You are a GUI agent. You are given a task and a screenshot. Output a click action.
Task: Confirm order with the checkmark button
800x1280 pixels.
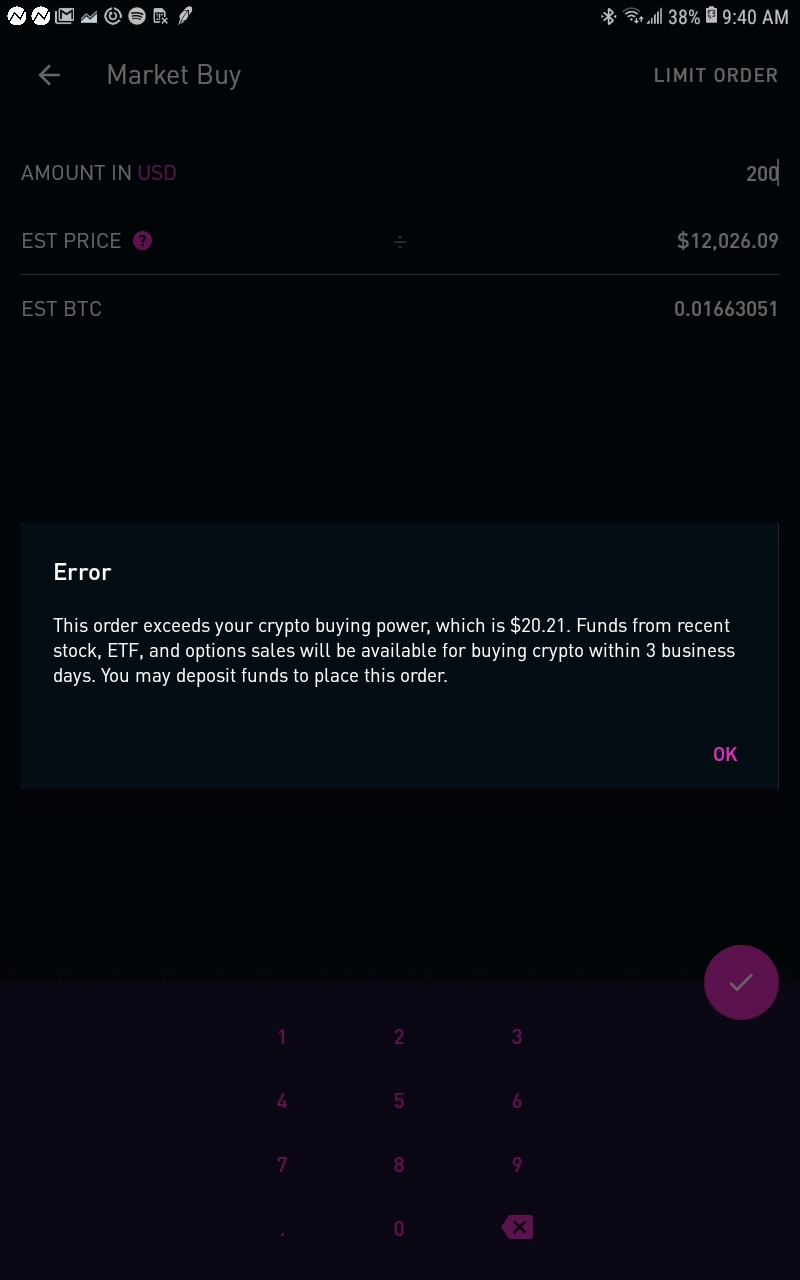click(x=741, y=982)
